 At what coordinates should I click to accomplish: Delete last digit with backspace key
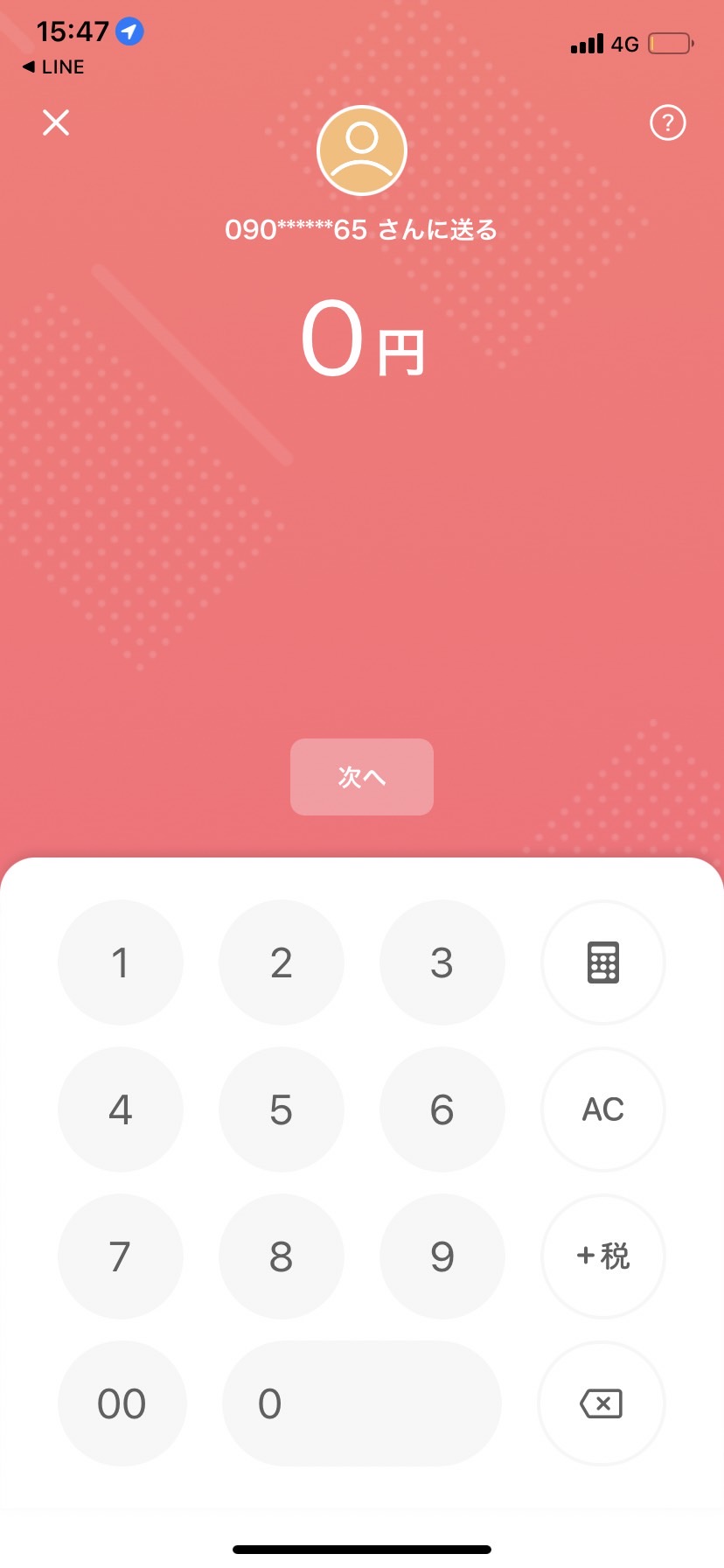click(602, 1403)
